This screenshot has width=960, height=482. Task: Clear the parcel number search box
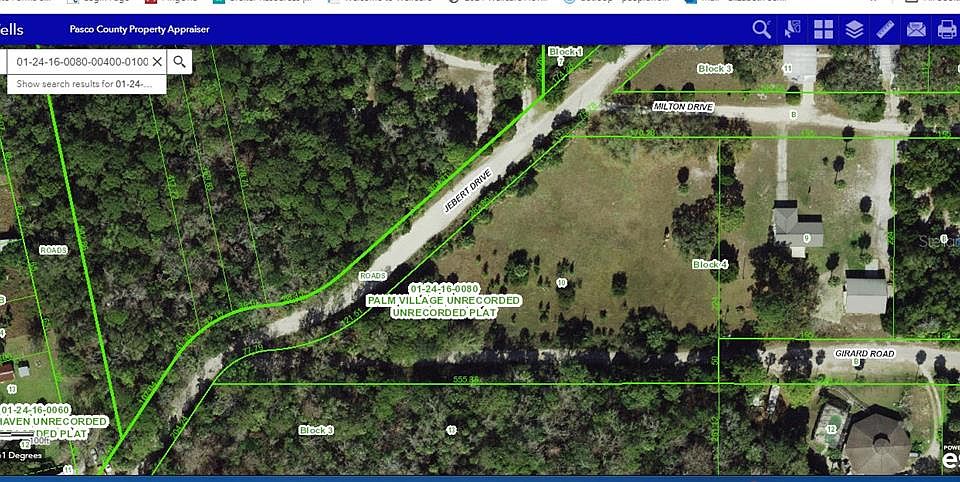pos(157,62)
